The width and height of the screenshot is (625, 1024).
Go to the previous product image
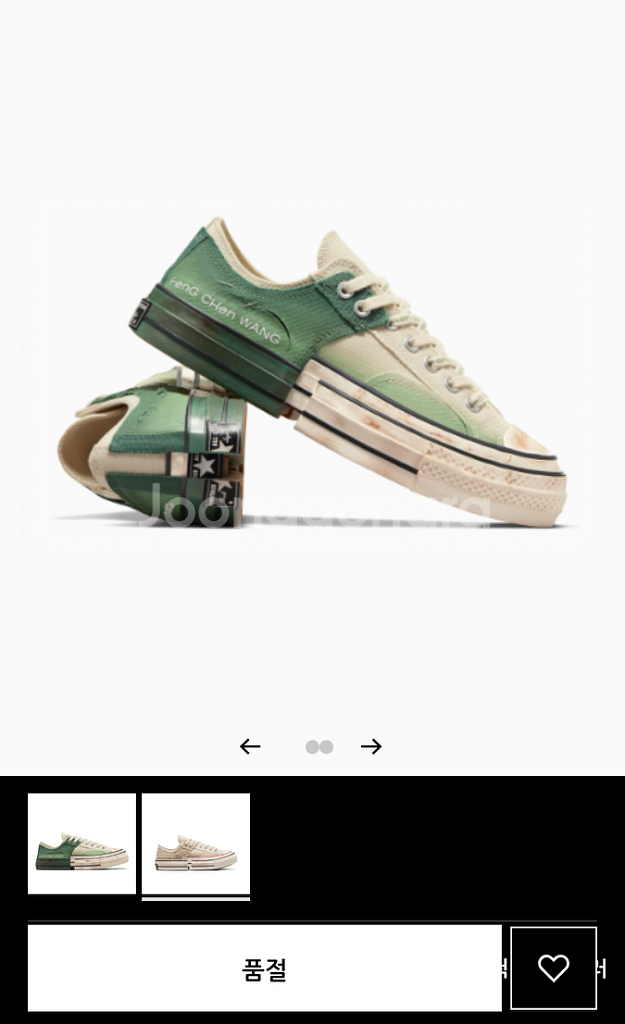[x=250, y=746]
